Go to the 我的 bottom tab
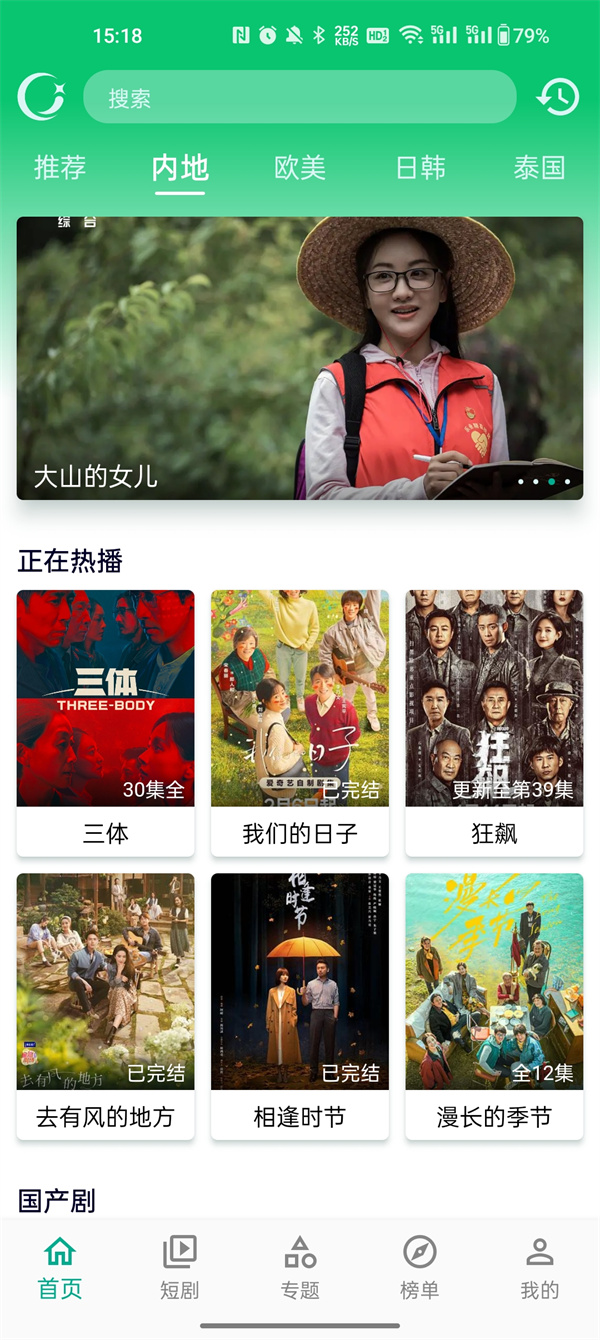 540,1267
